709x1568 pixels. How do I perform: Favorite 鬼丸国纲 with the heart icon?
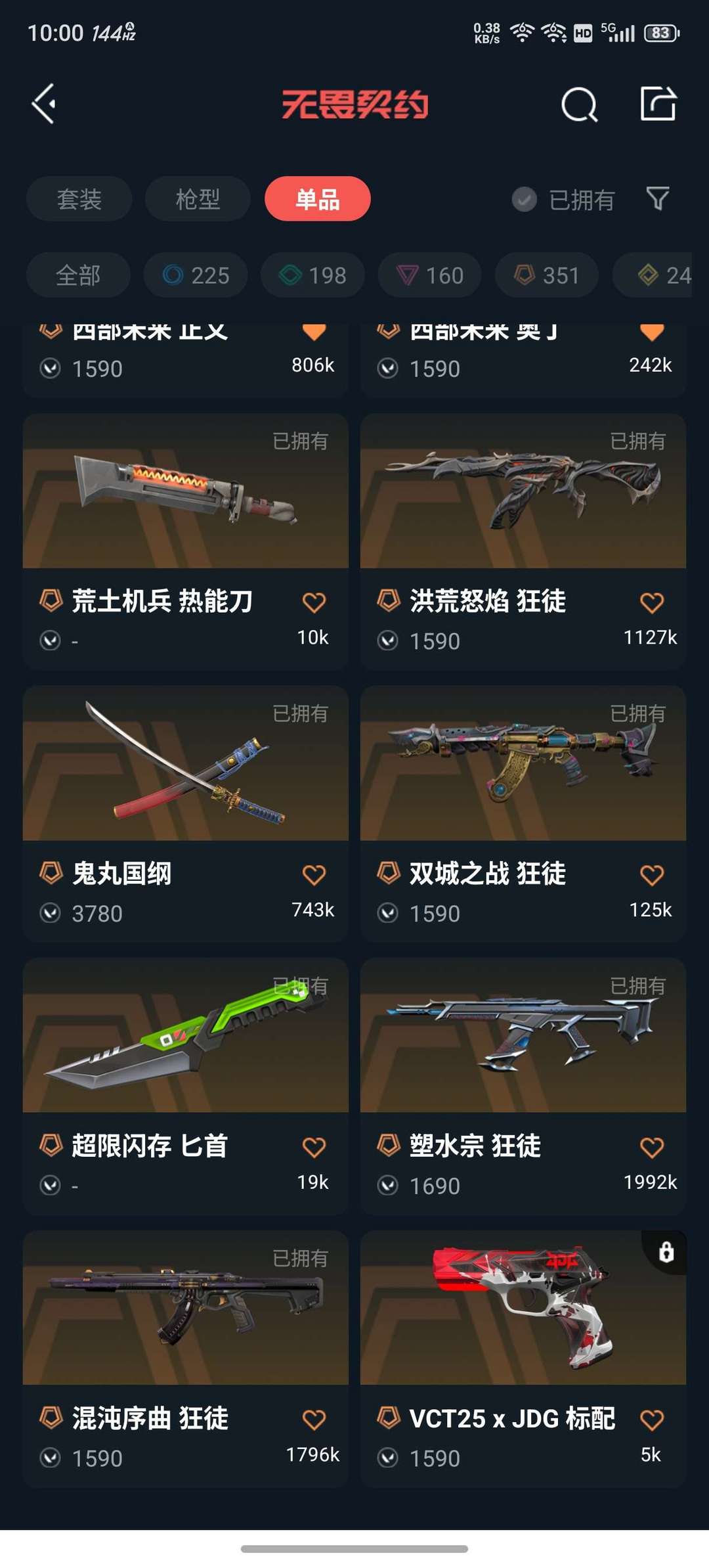pyautogui.click(x=314, y=874)
